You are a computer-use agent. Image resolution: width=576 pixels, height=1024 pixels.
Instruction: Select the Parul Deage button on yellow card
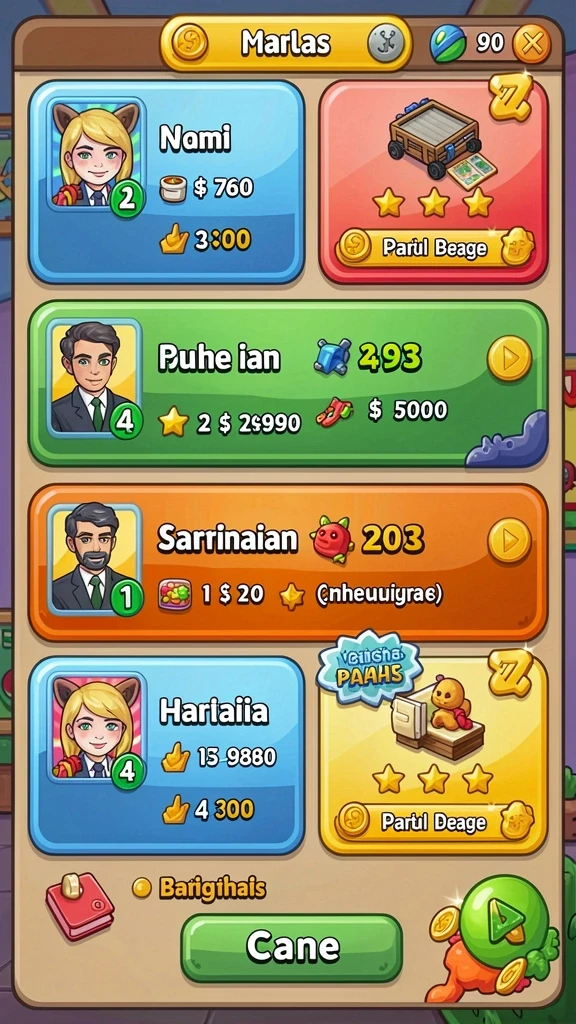tap(434, 822)
